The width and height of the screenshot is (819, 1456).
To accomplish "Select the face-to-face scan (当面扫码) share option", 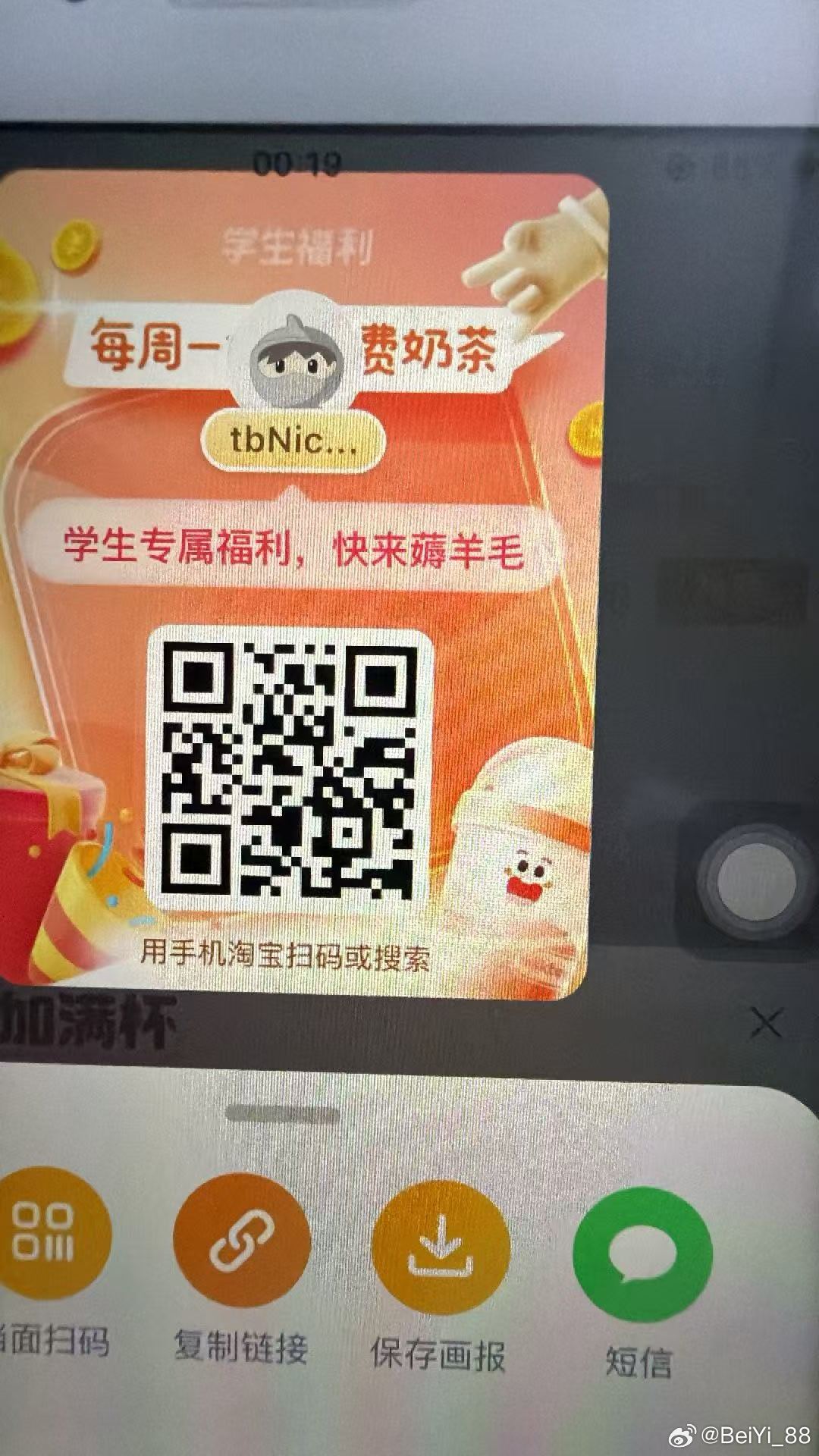I will pyautogui.click(x=45, y=1242).
